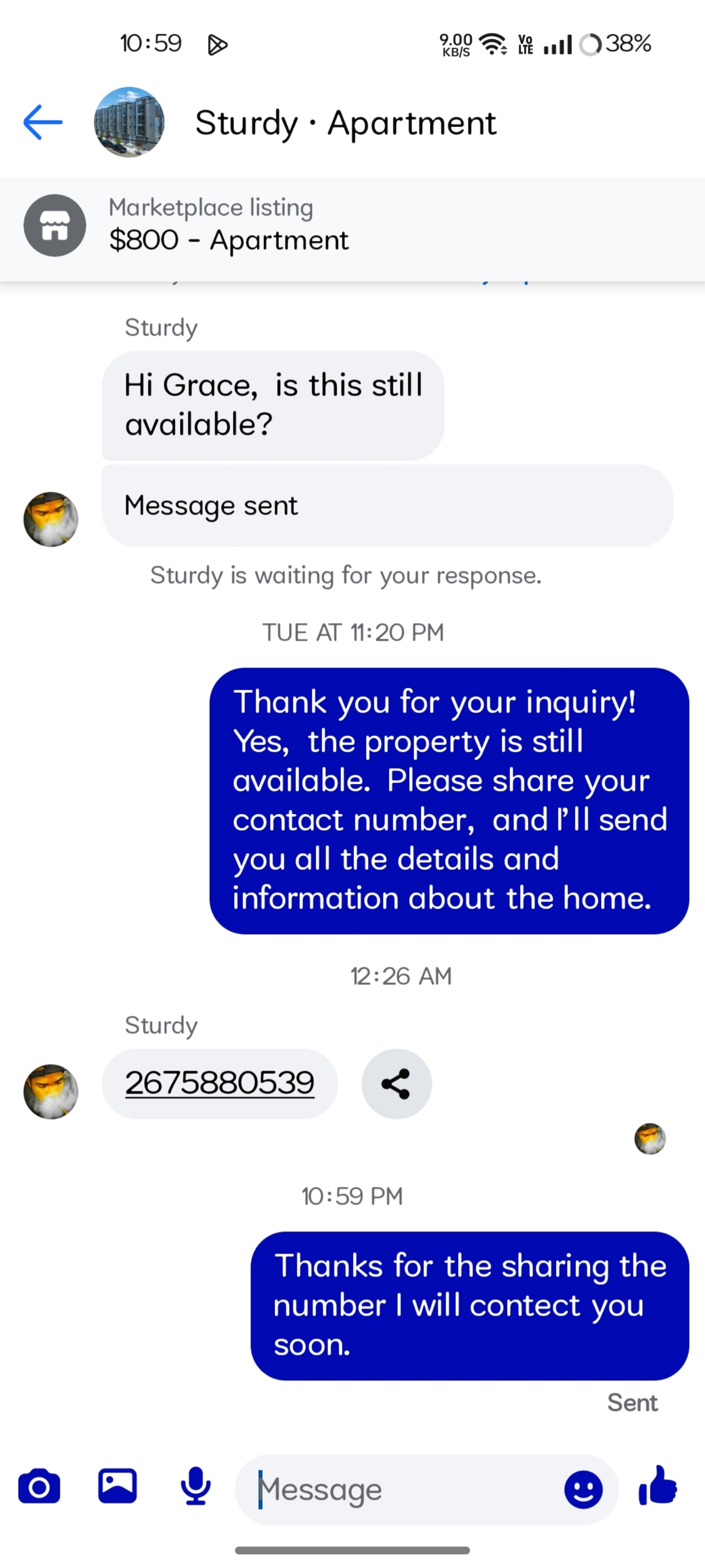
Task: Open the Sturdy · Apartment chat details
Action: pyautogui.click(x=345, y=123)
